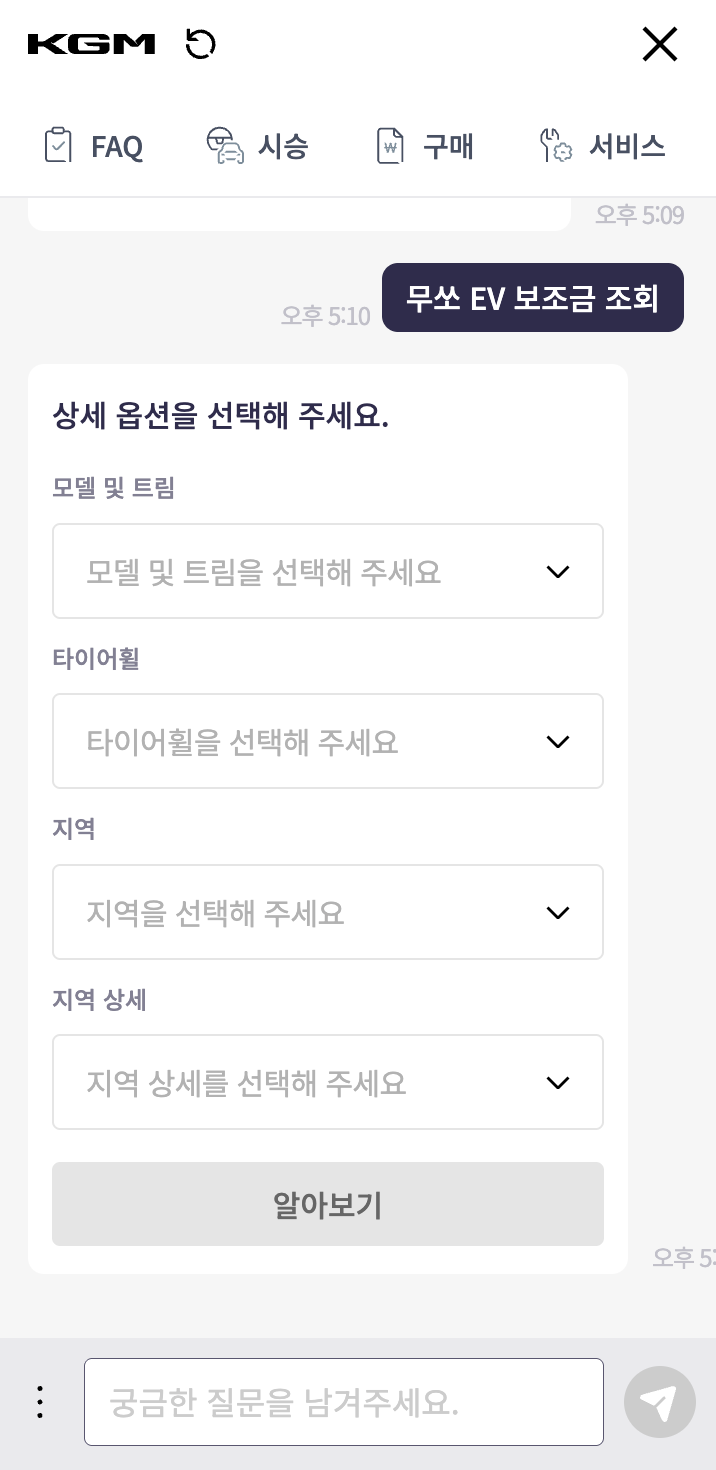
Task: Close the KGM chatbot window
Action: [659, 44]
